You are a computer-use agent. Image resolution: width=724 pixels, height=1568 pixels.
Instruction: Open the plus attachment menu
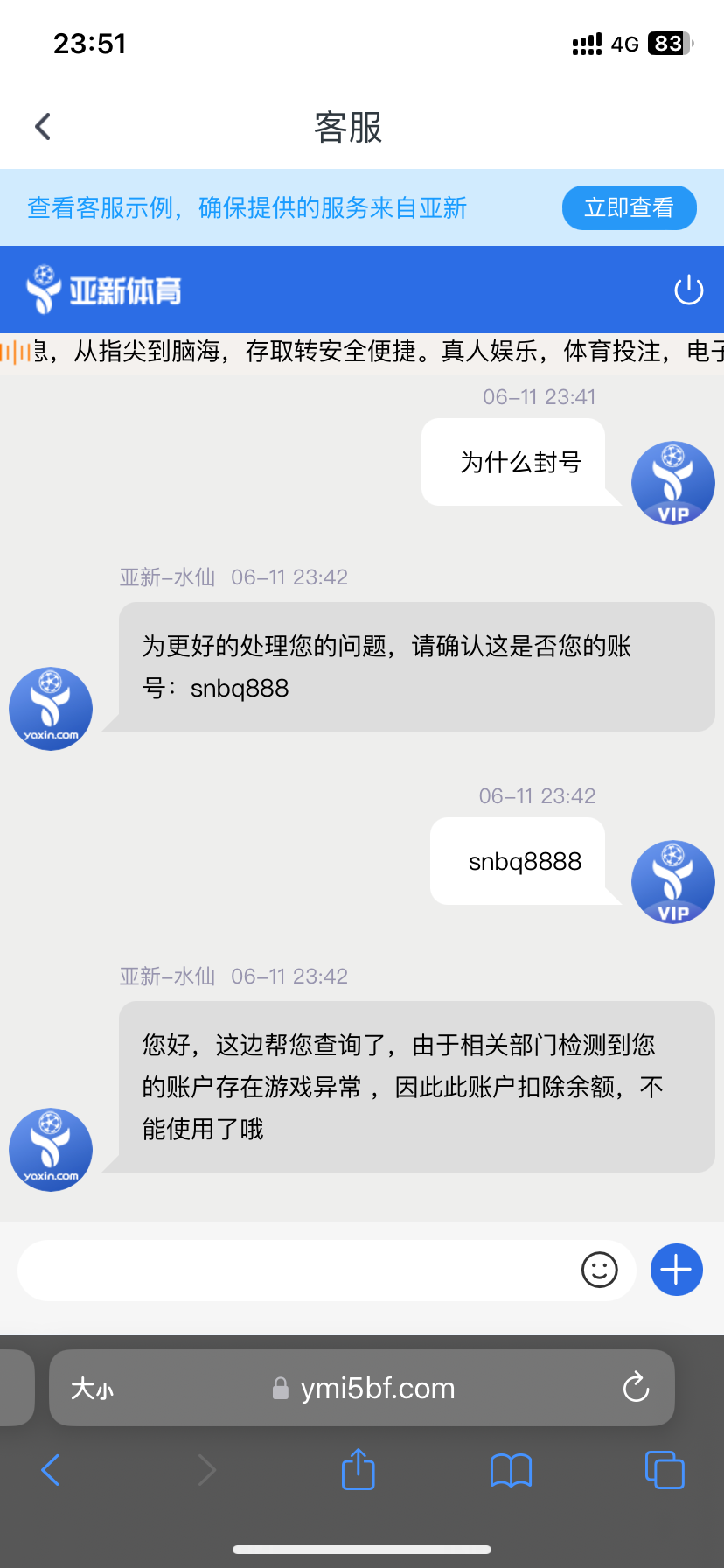[676, 1270]
